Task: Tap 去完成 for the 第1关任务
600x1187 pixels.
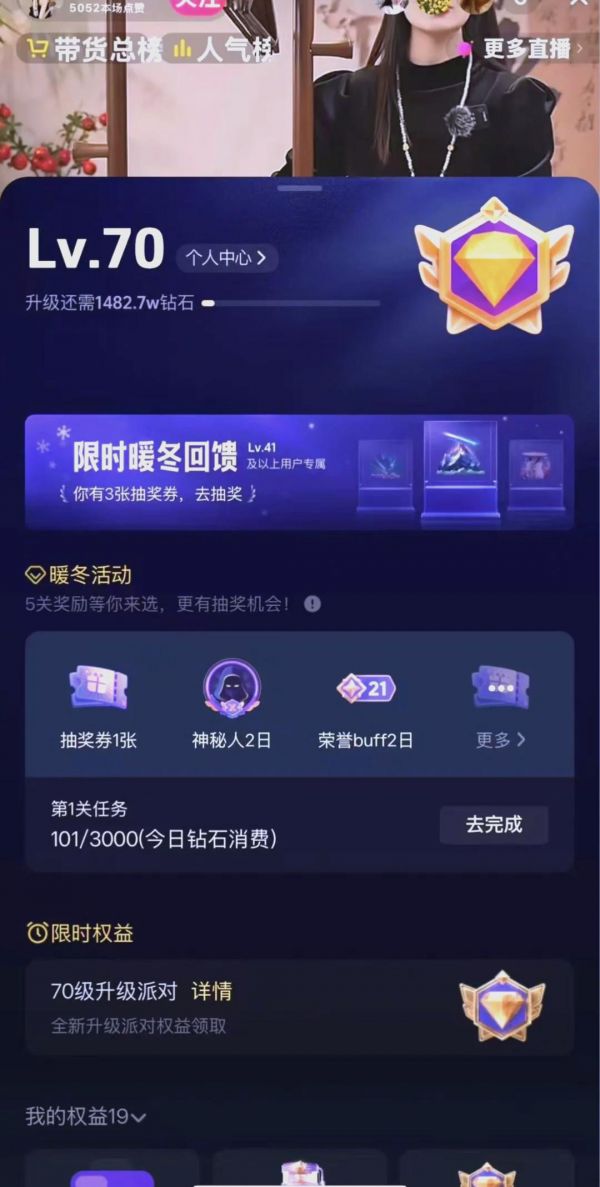Action: point(494,824)
